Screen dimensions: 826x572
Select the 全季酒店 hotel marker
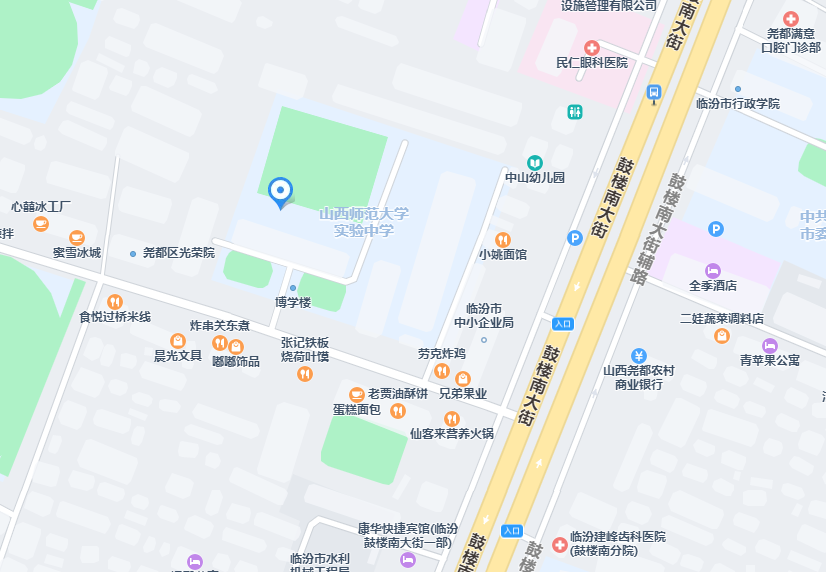click(712, 270)
